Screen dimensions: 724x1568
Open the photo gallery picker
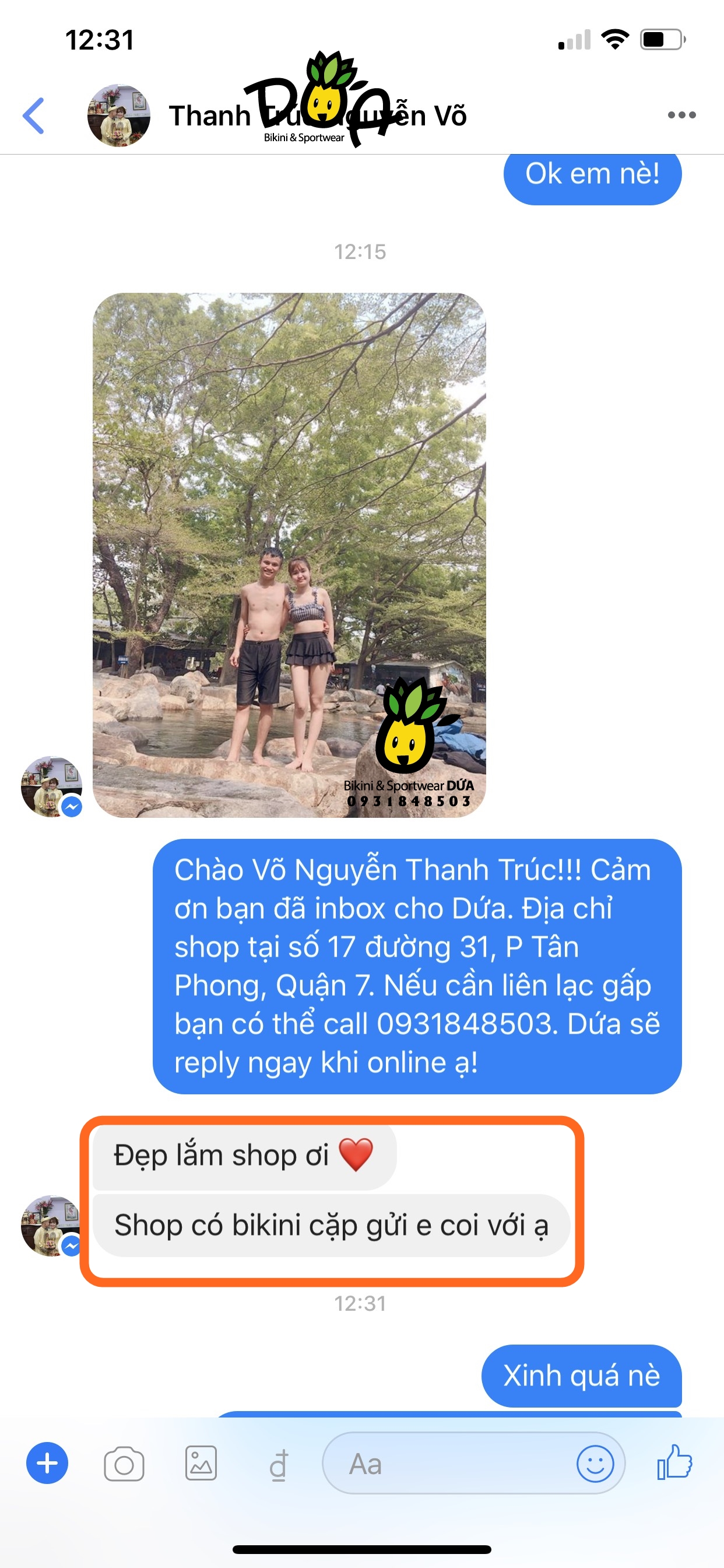click(x=201, y=1464)
